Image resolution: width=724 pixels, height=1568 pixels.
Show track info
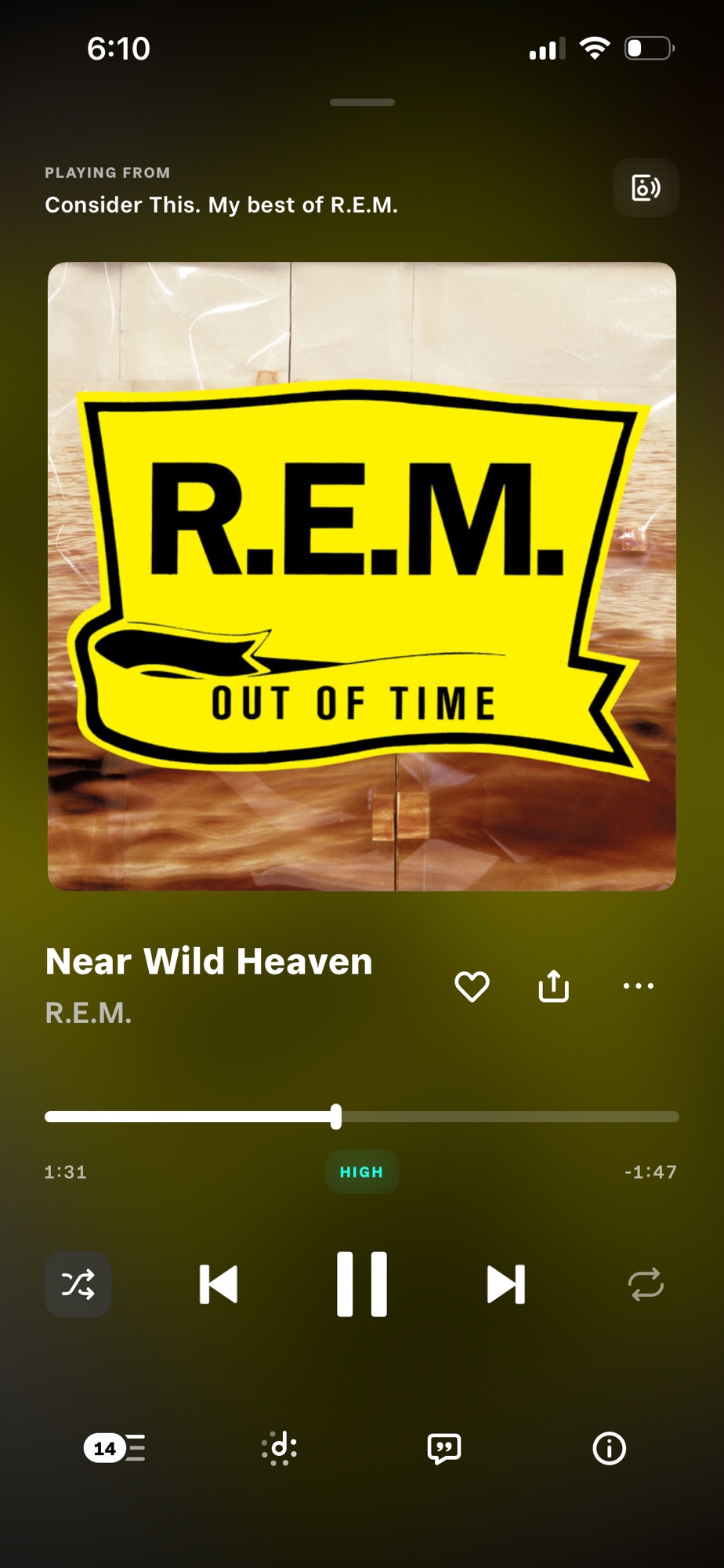point(609,1448)
